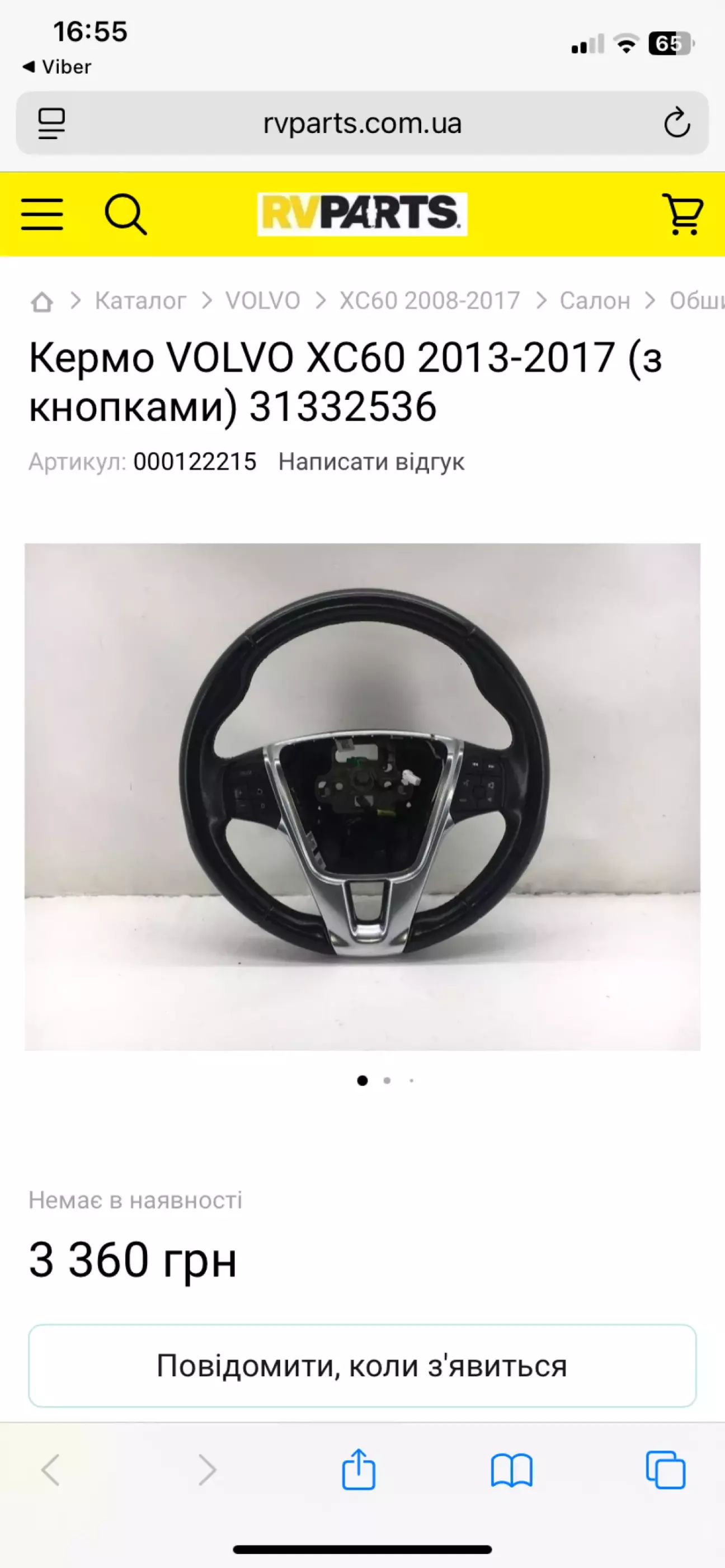Tap the rvparts.com.ua address bar
The width and height of the screenshot is (725, 1568).
362,123
